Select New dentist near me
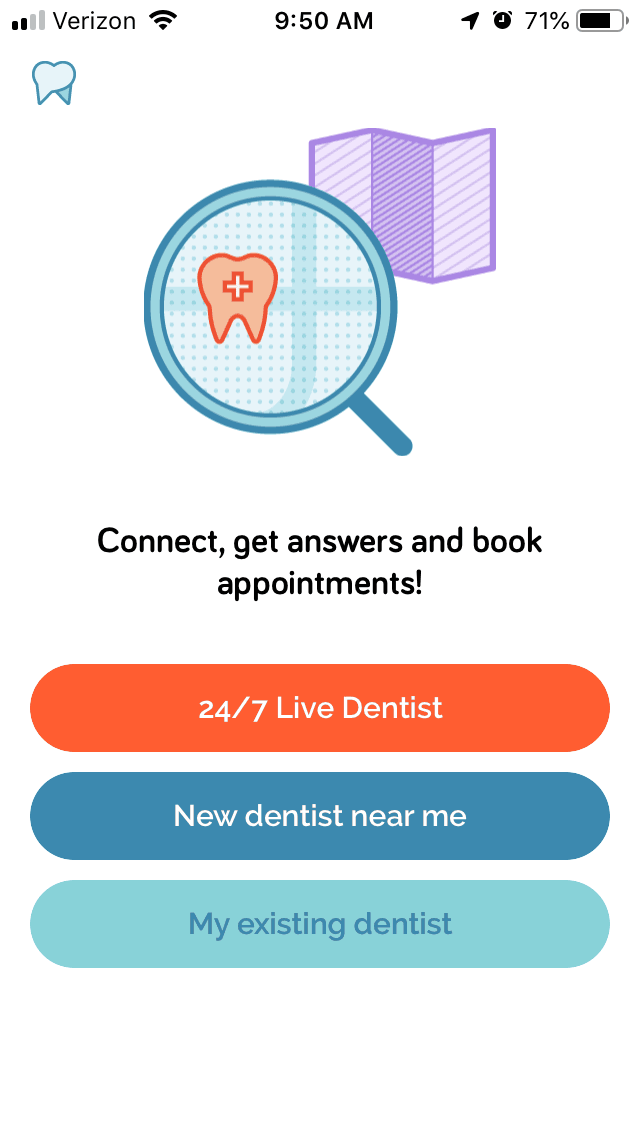Viewport: 640px width, 1136px height. [x=320, y=816]
